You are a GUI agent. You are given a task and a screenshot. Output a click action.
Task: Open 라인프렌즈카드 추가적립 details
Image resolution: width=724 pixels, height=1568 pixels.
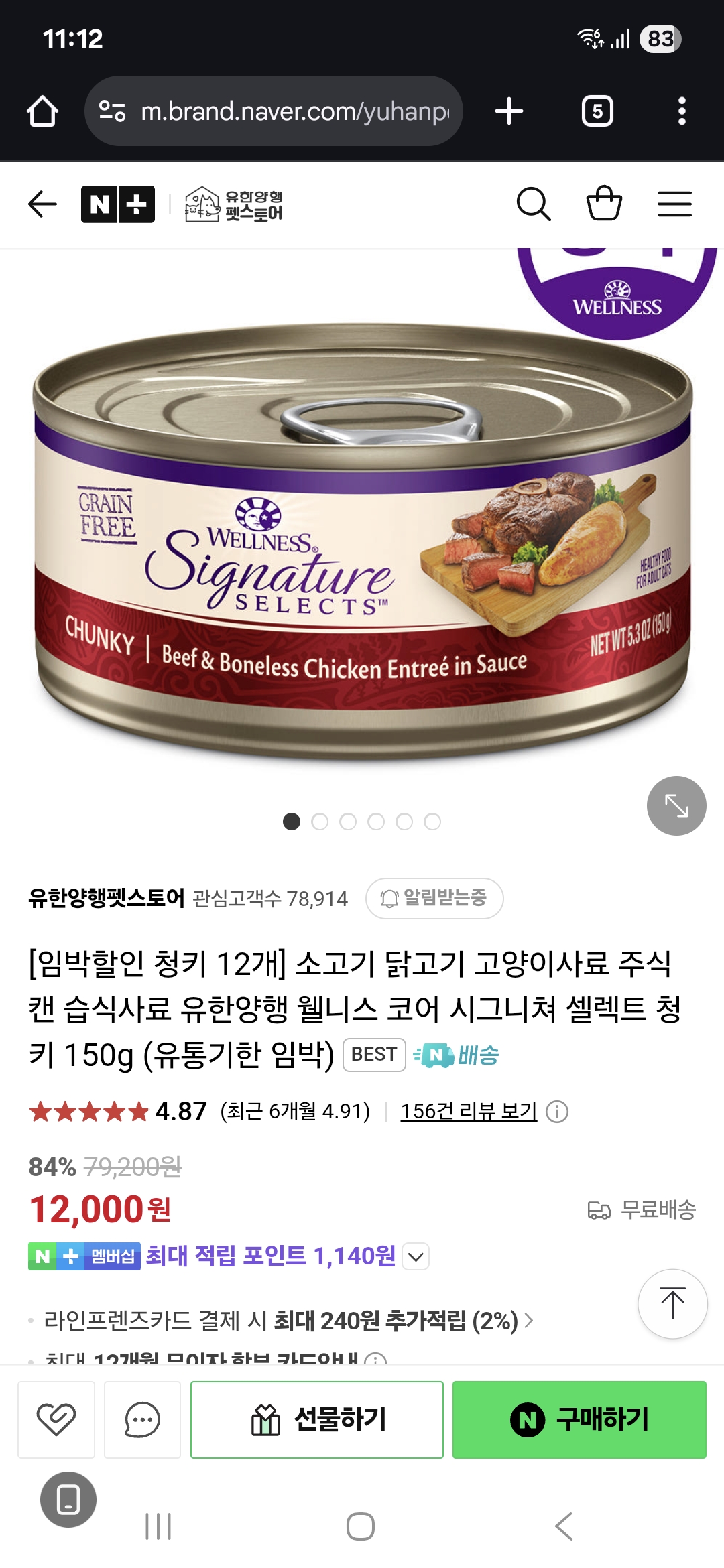(x=288, y=1321)
